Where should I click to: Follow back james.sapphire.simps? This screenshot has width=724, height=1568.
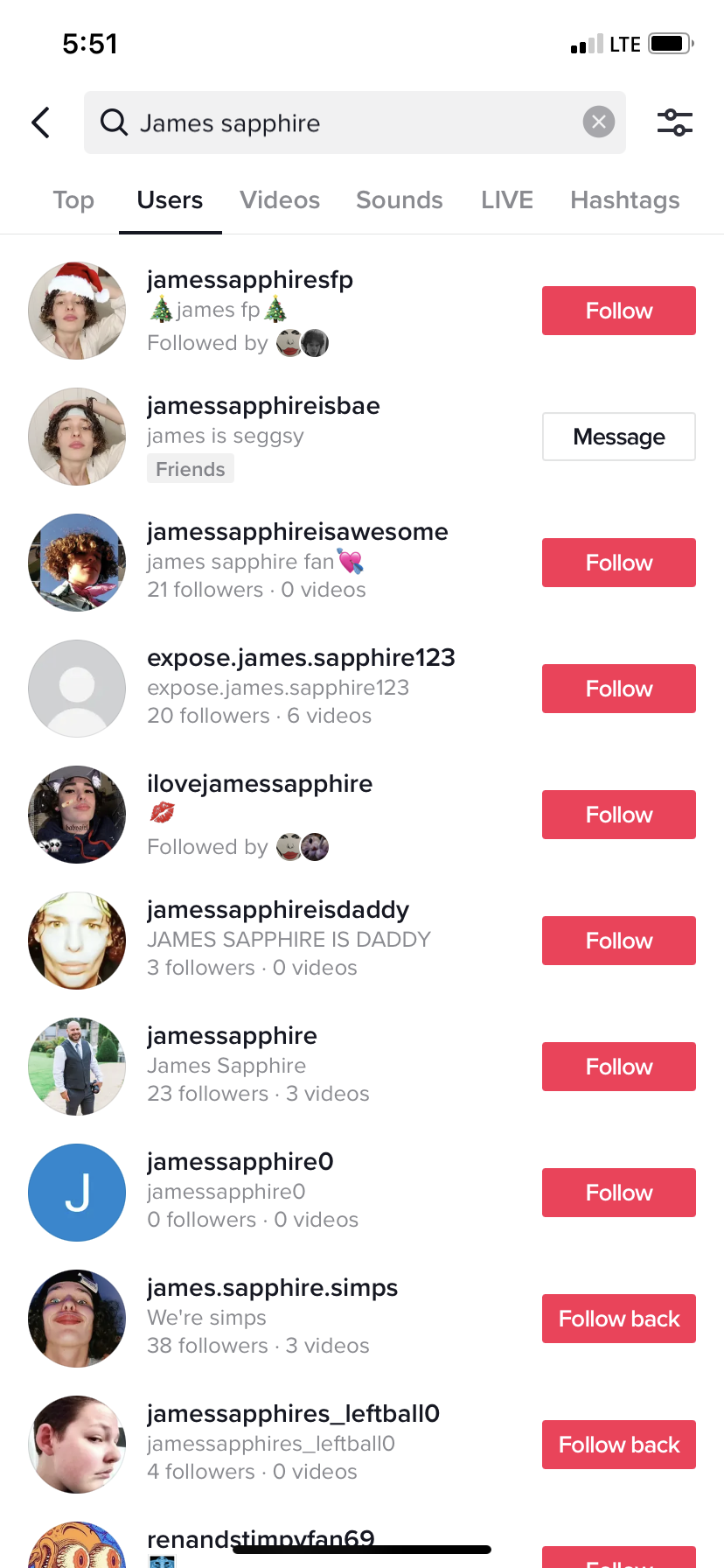(619, 1319)
